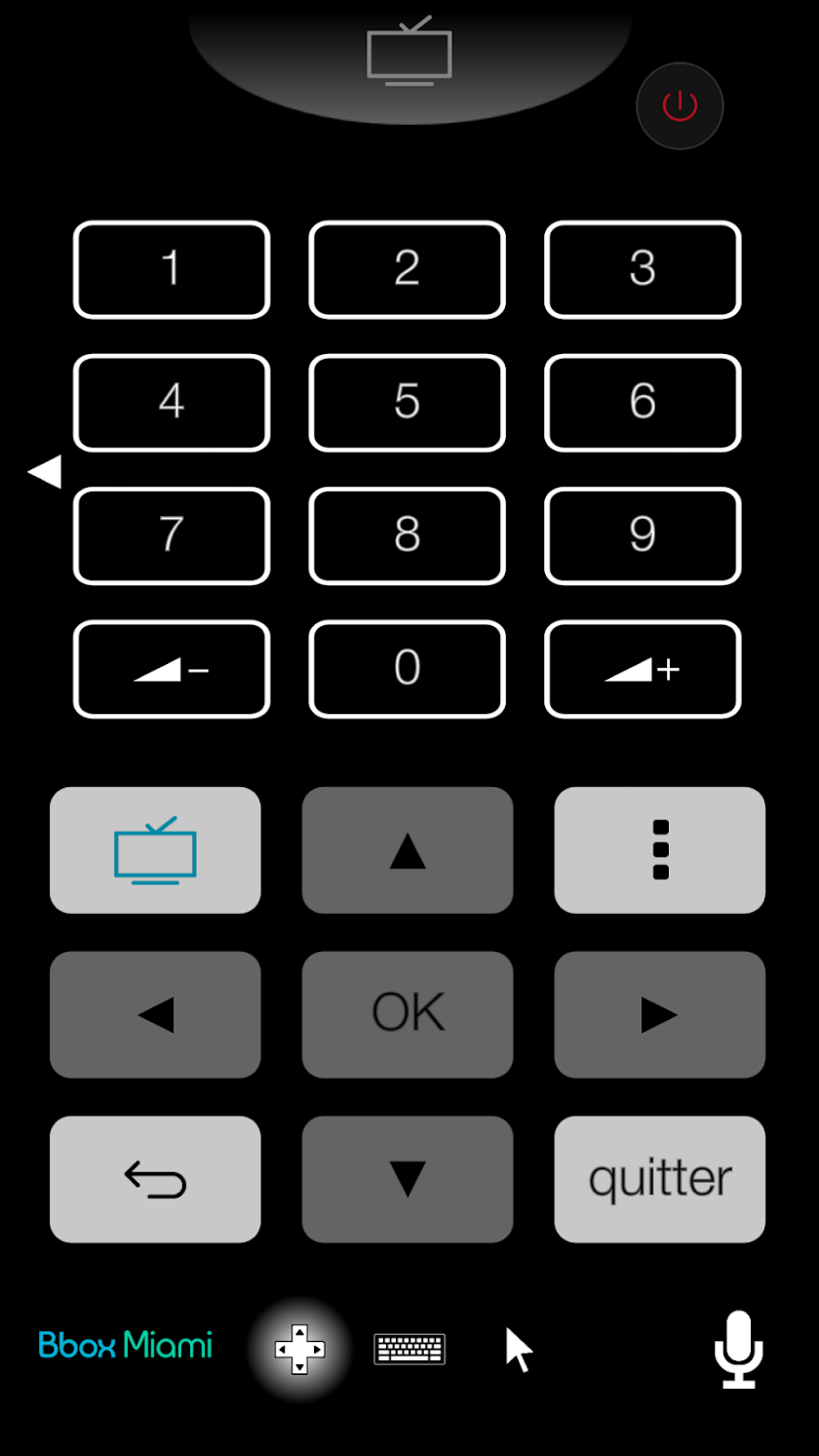
Task: Tap the red power button
Action: click(x=680, y=105)
